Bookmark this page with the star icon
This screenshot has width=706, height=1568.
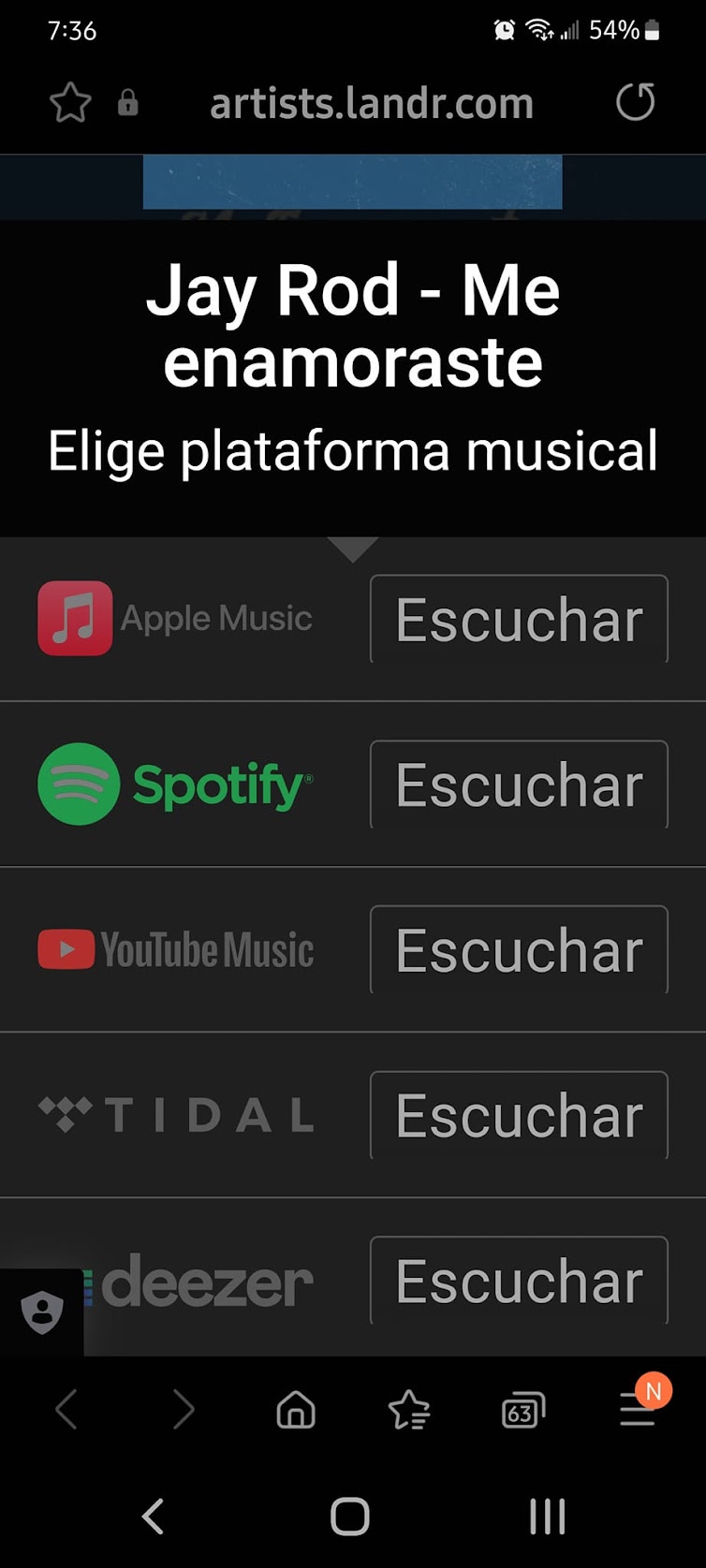(70, 103)
